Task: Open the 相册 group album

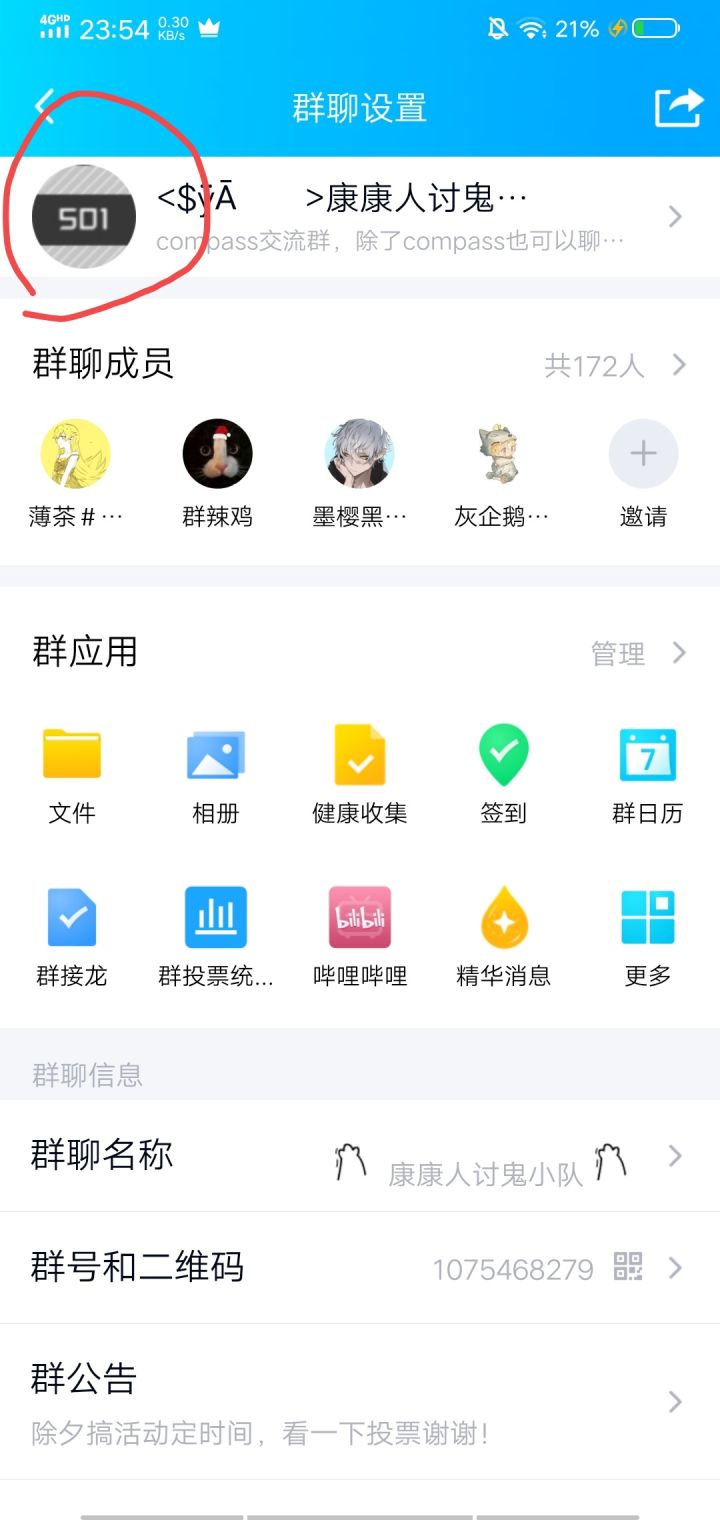Action: 215,770
